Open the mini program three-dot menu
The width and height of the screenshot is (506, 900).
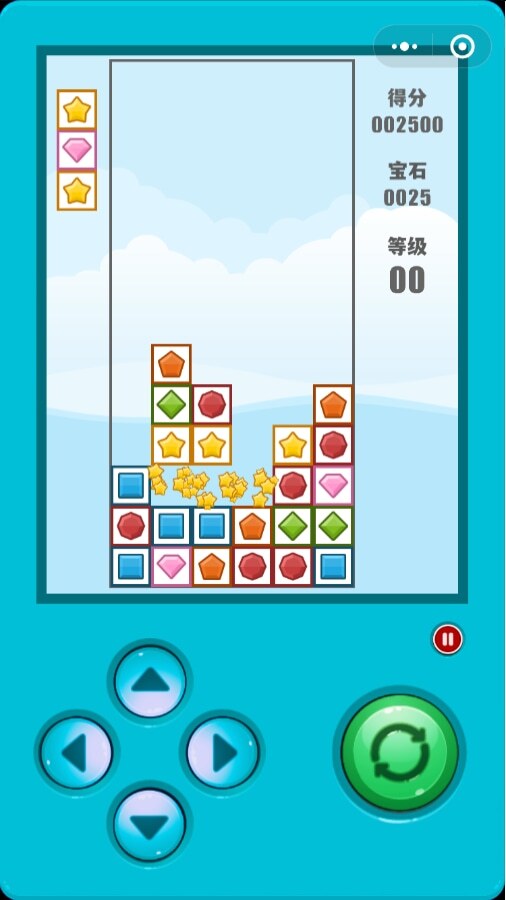(404, 46)
